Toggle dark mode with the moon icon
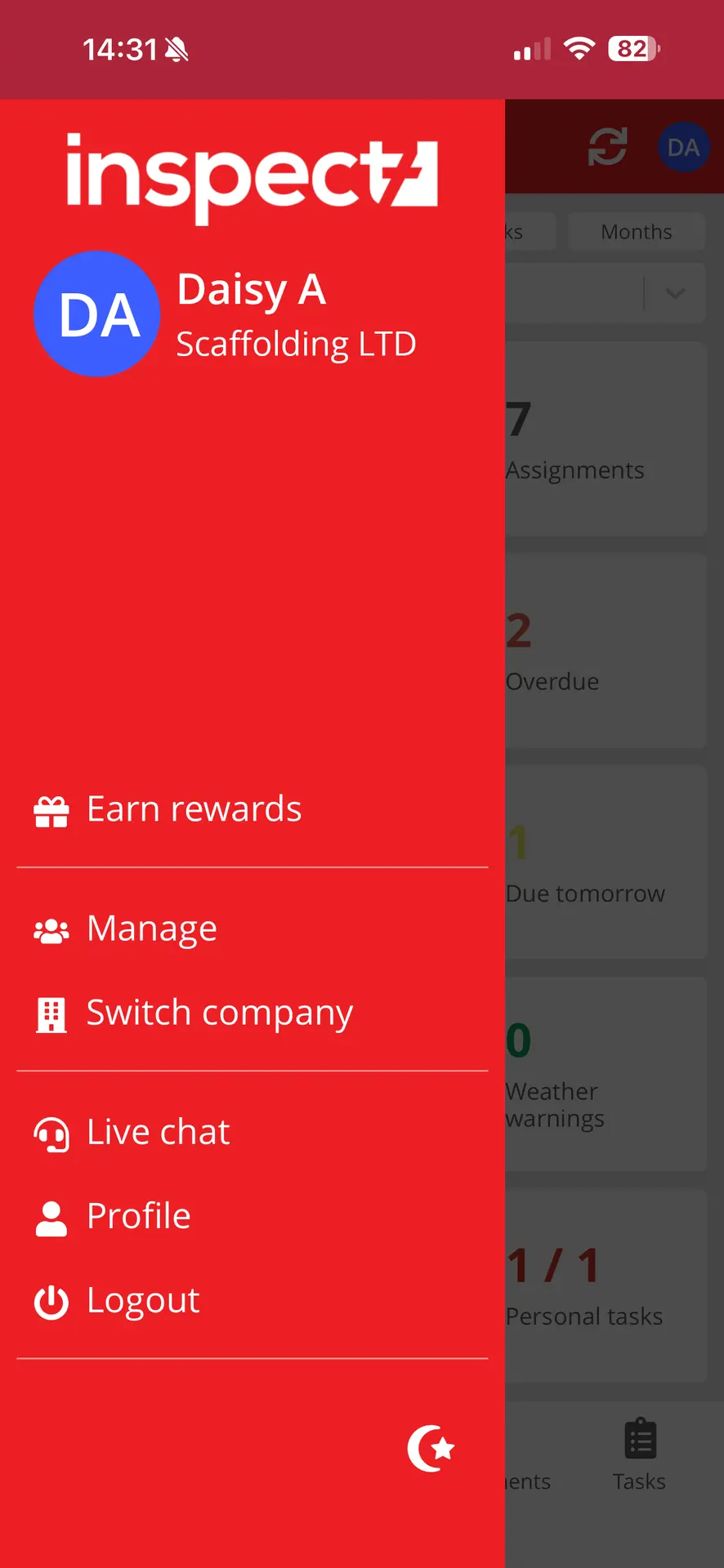The width and height of the screenshot is (724, 1568). pos(431,1447)
